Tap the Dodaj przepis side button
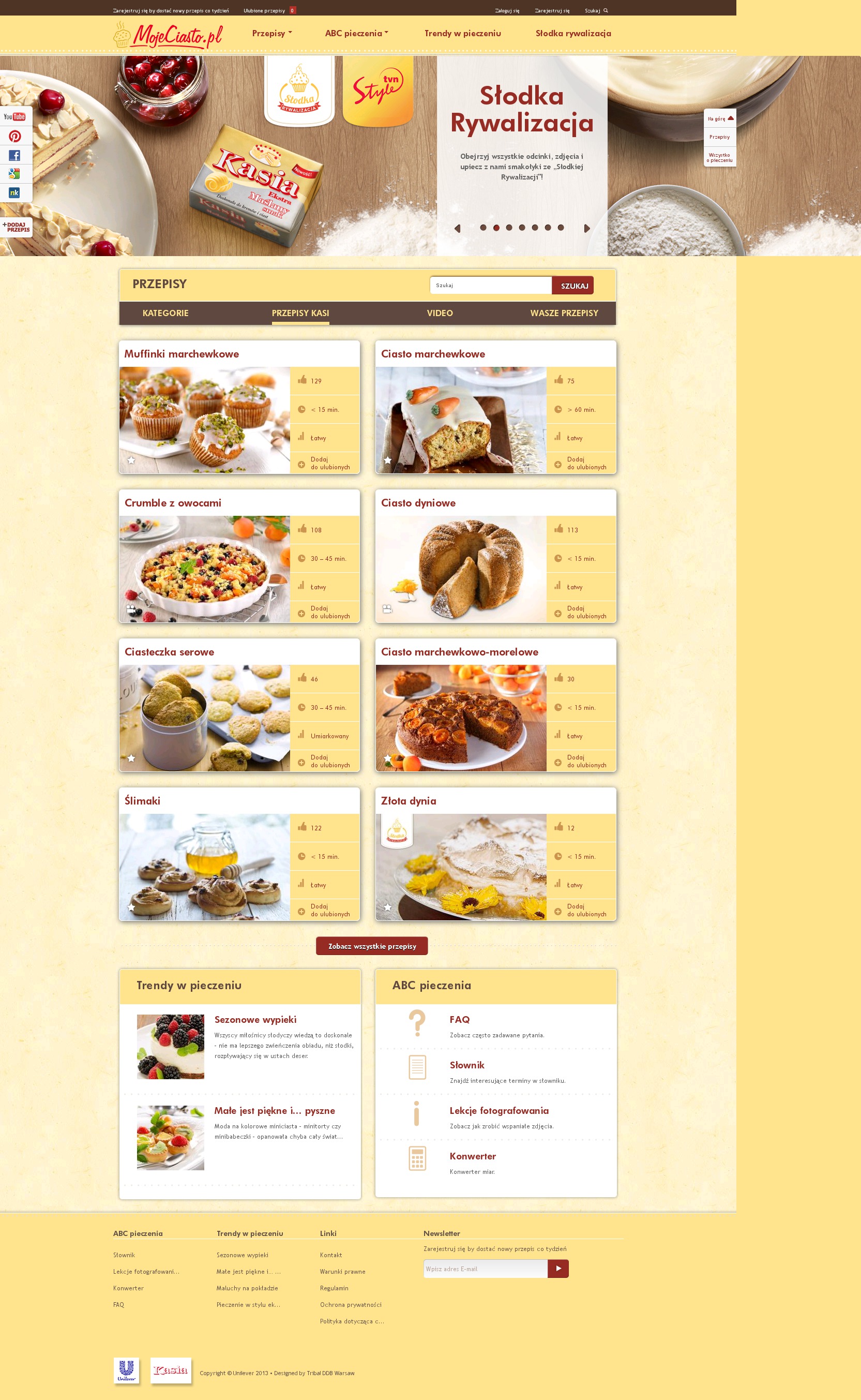 16,227
